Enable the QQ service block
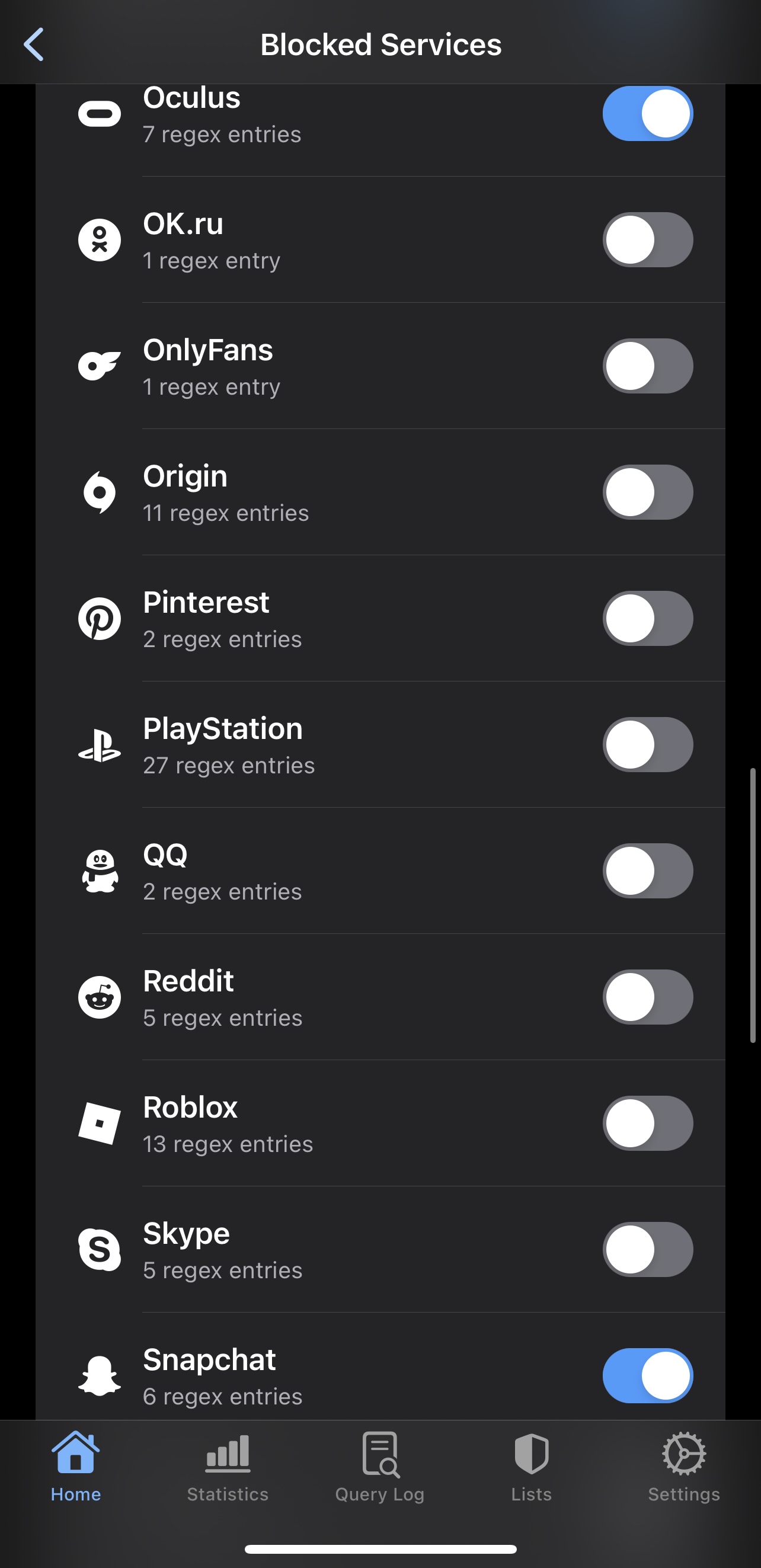 click(x=648, y=871)
